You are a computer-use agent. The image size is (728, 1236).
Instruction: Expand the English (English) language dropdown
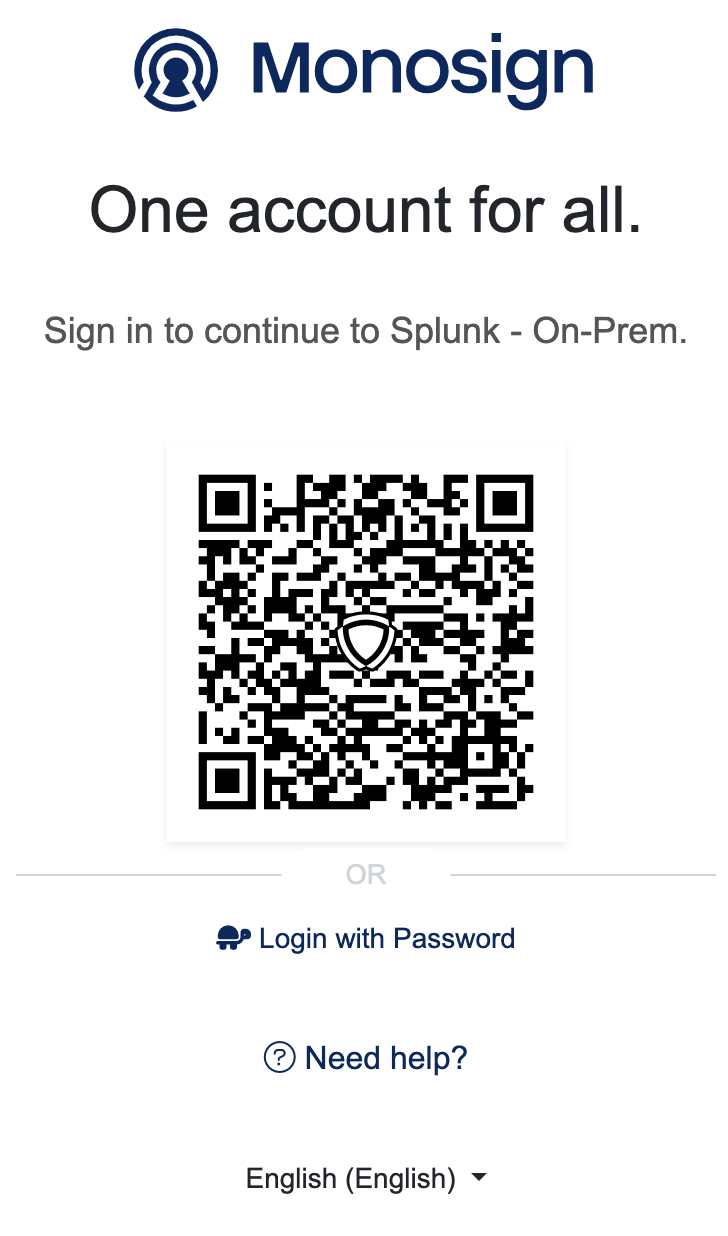coord(366,1178)
